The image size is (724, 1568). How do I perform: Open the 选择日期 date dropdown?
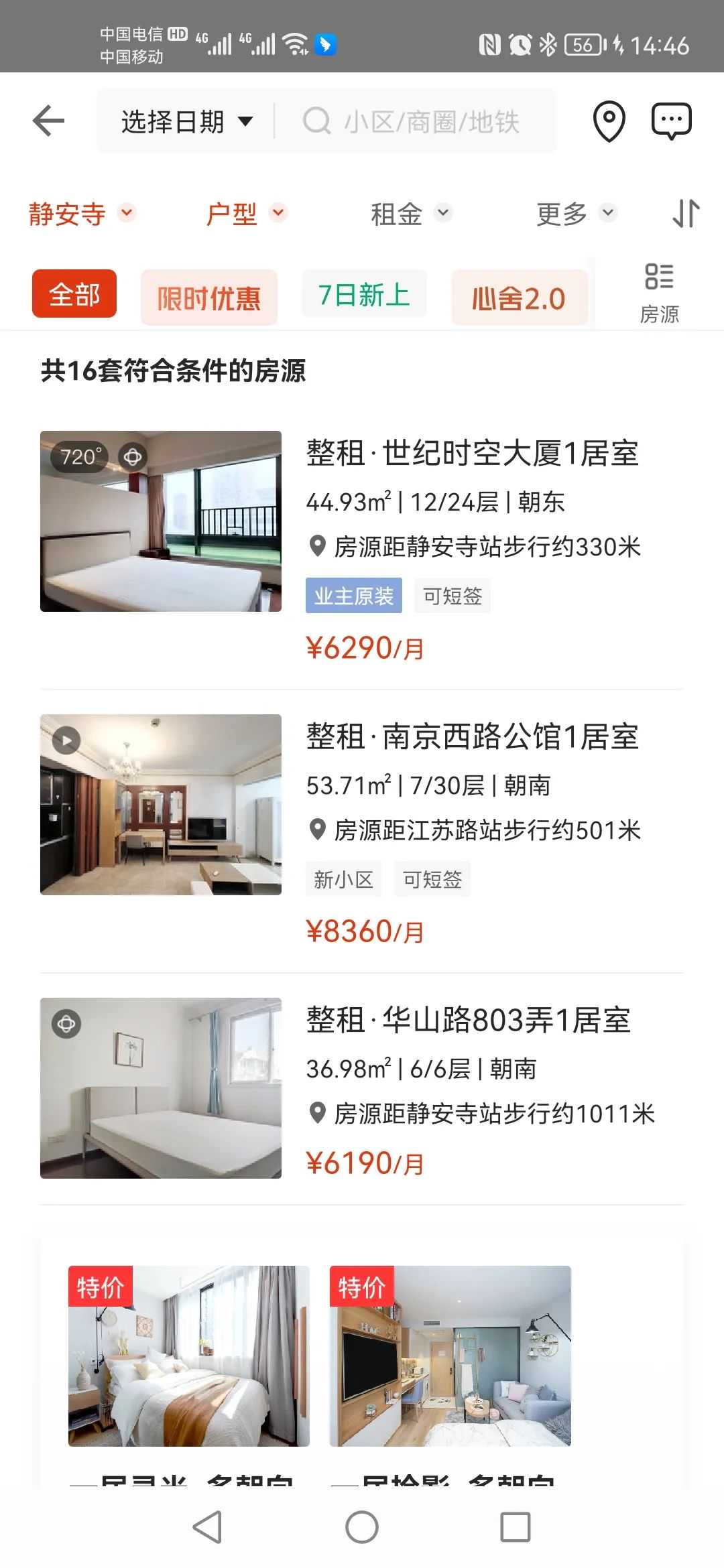[x=186, y=122]
